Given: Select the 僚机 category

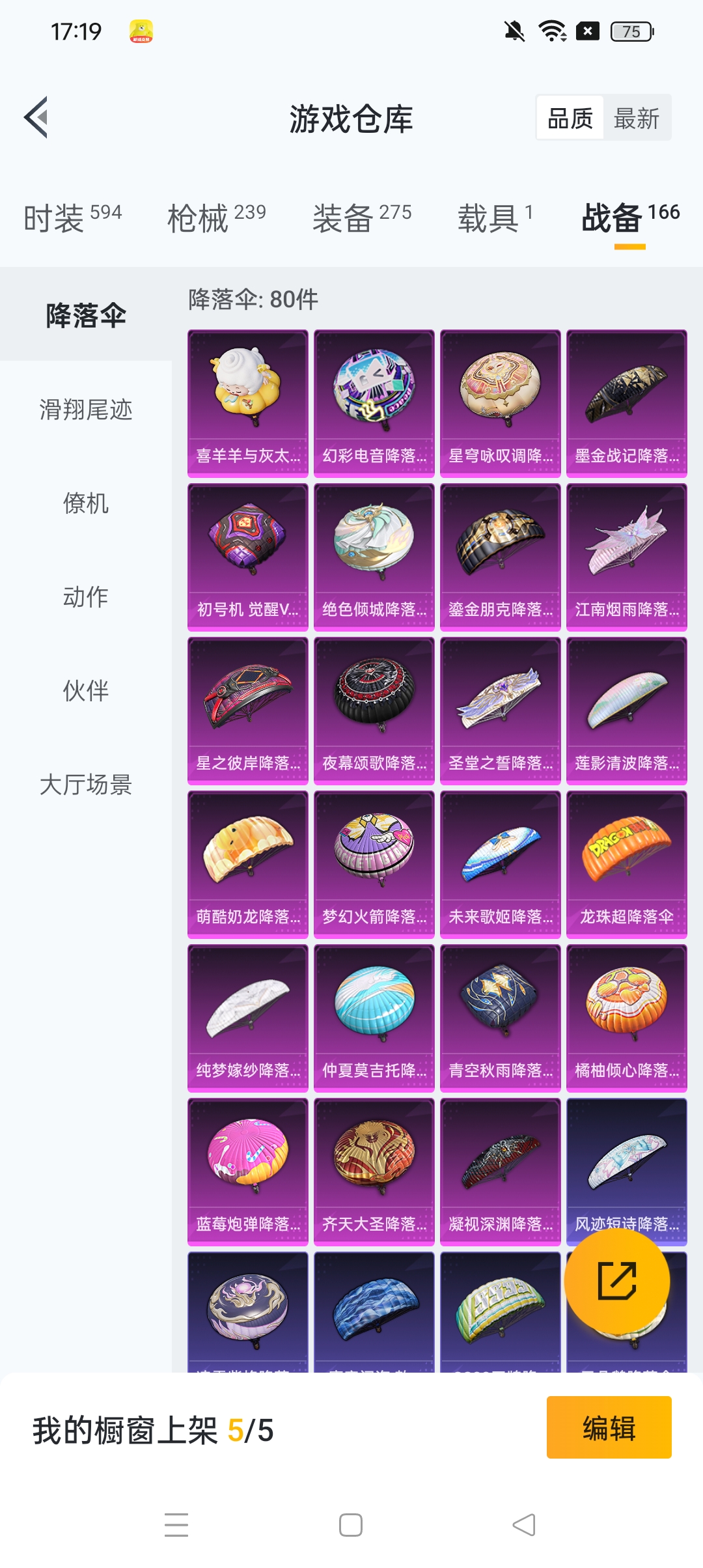Looking at the screenshot, I should pyautogui.click(x=86, y=503).
